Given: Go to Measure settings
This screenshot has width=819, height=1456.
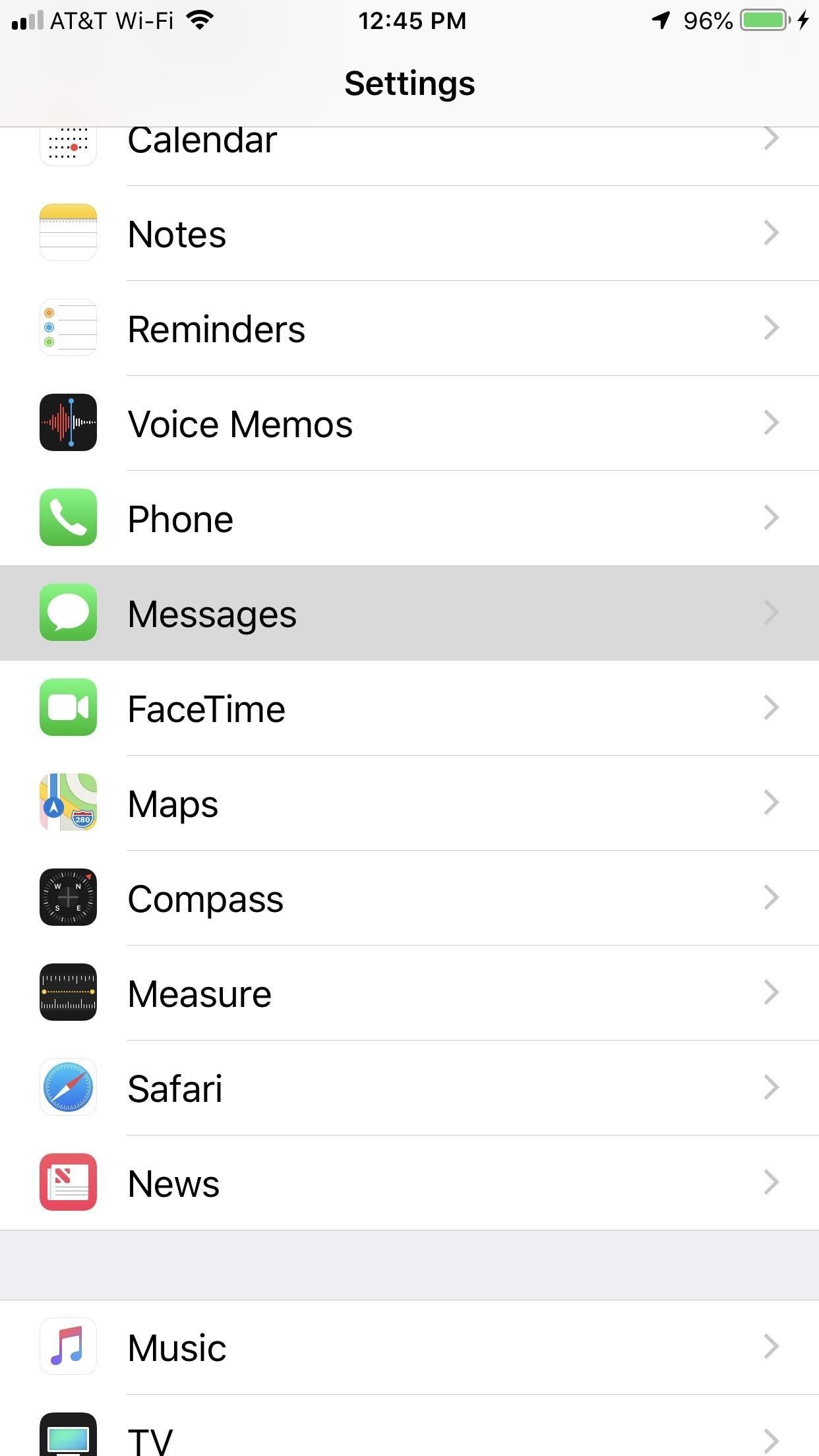Looking at the screenshot, I should [x=409, y=994].
